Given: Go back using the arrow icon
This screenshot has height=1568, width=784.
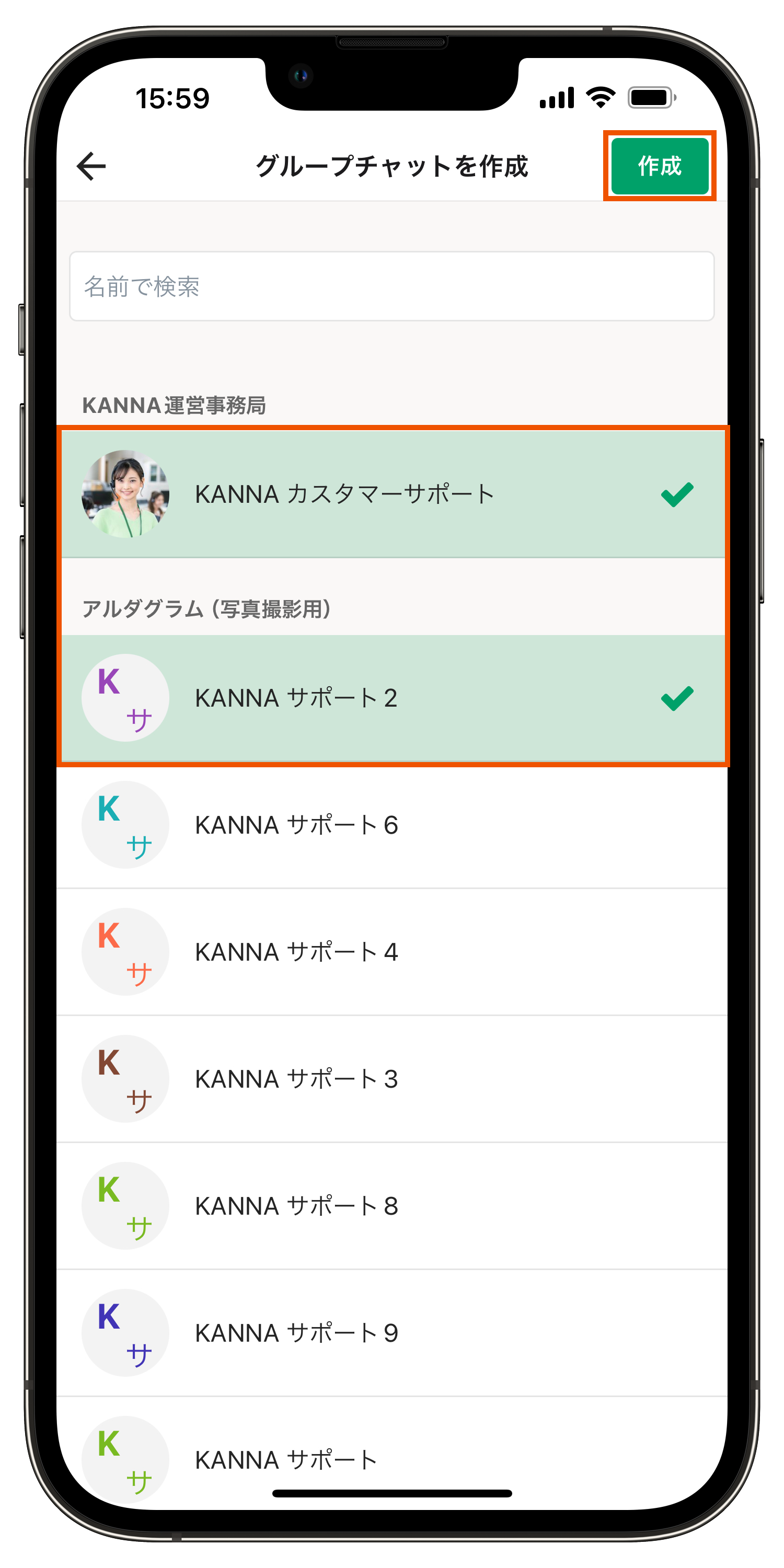Looking at the screenshot, I should point(91,166).
